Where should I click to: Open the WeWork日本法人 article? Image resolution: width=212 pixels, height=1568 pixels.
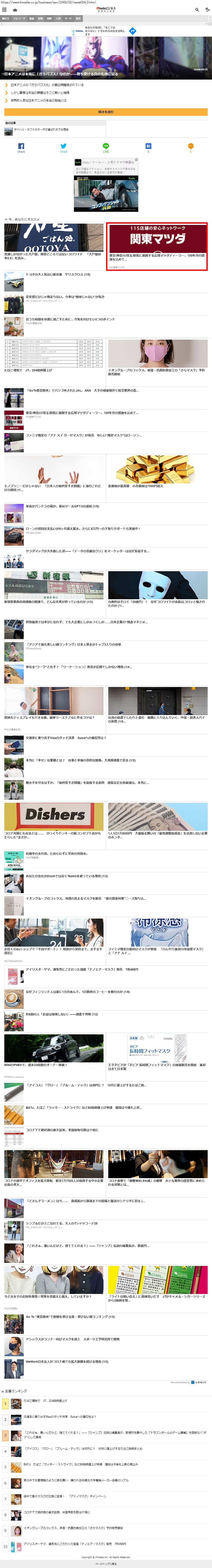click(x=67, y=1362)
